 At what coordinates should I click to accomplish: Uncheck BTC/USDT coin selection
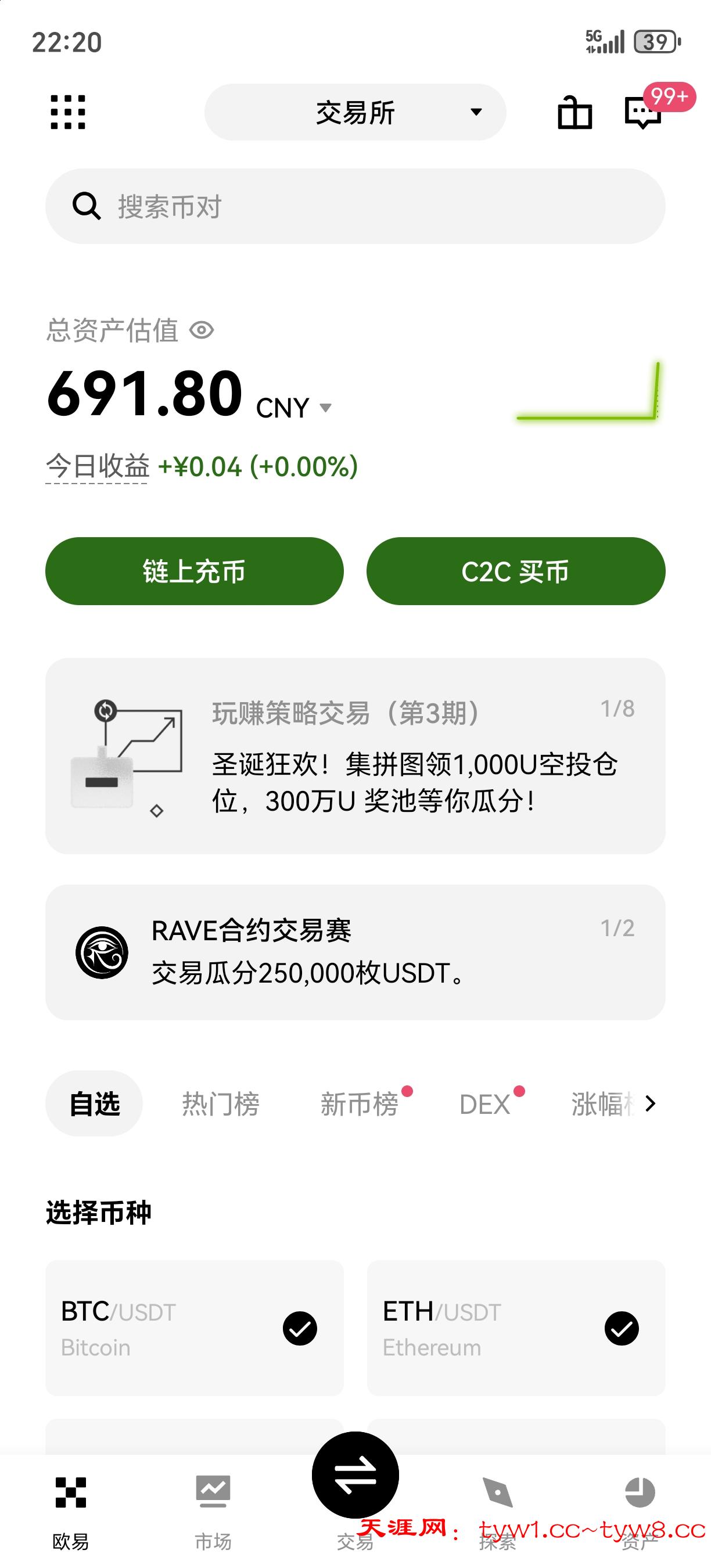click(300, 1328)
